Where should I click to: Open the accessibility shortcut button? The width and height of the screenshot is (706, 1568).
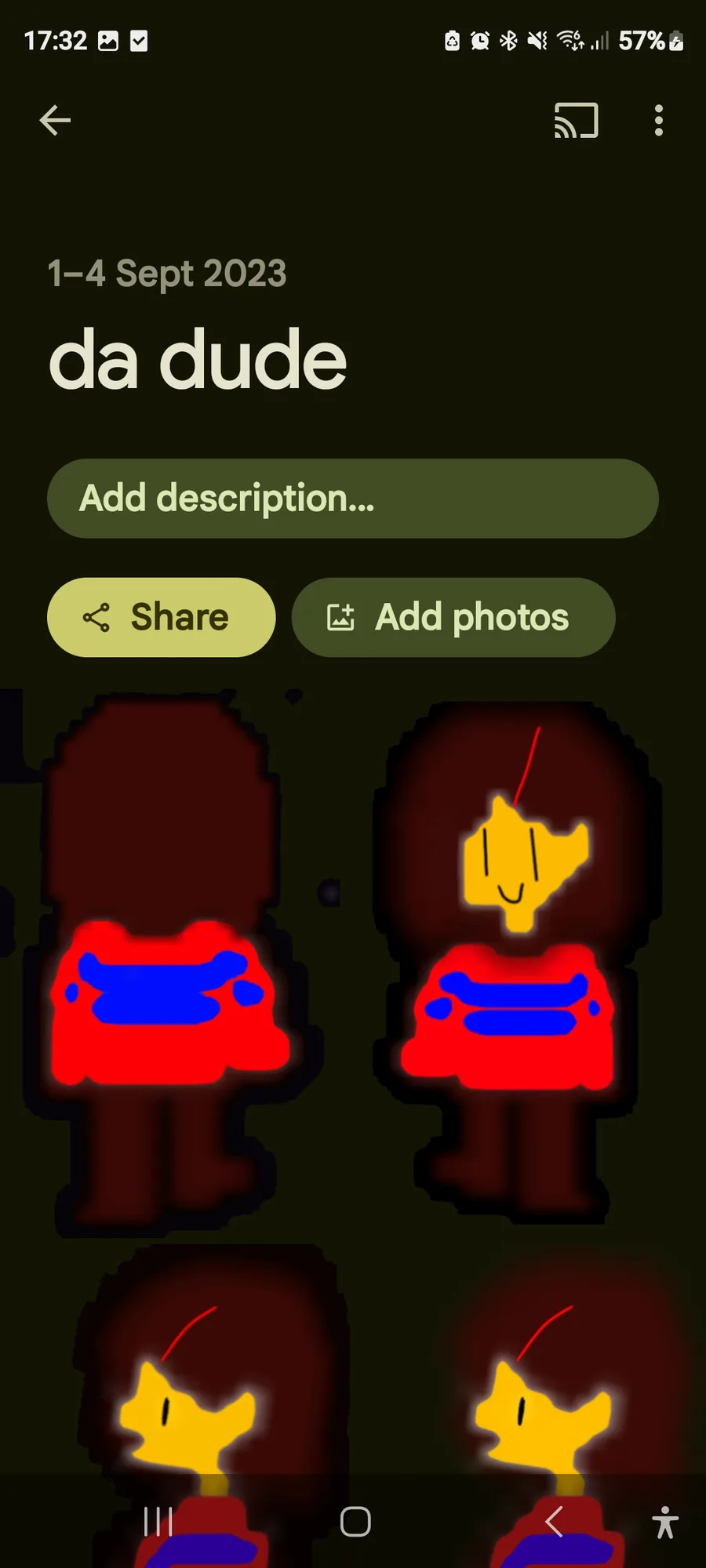pos(665,1523)
